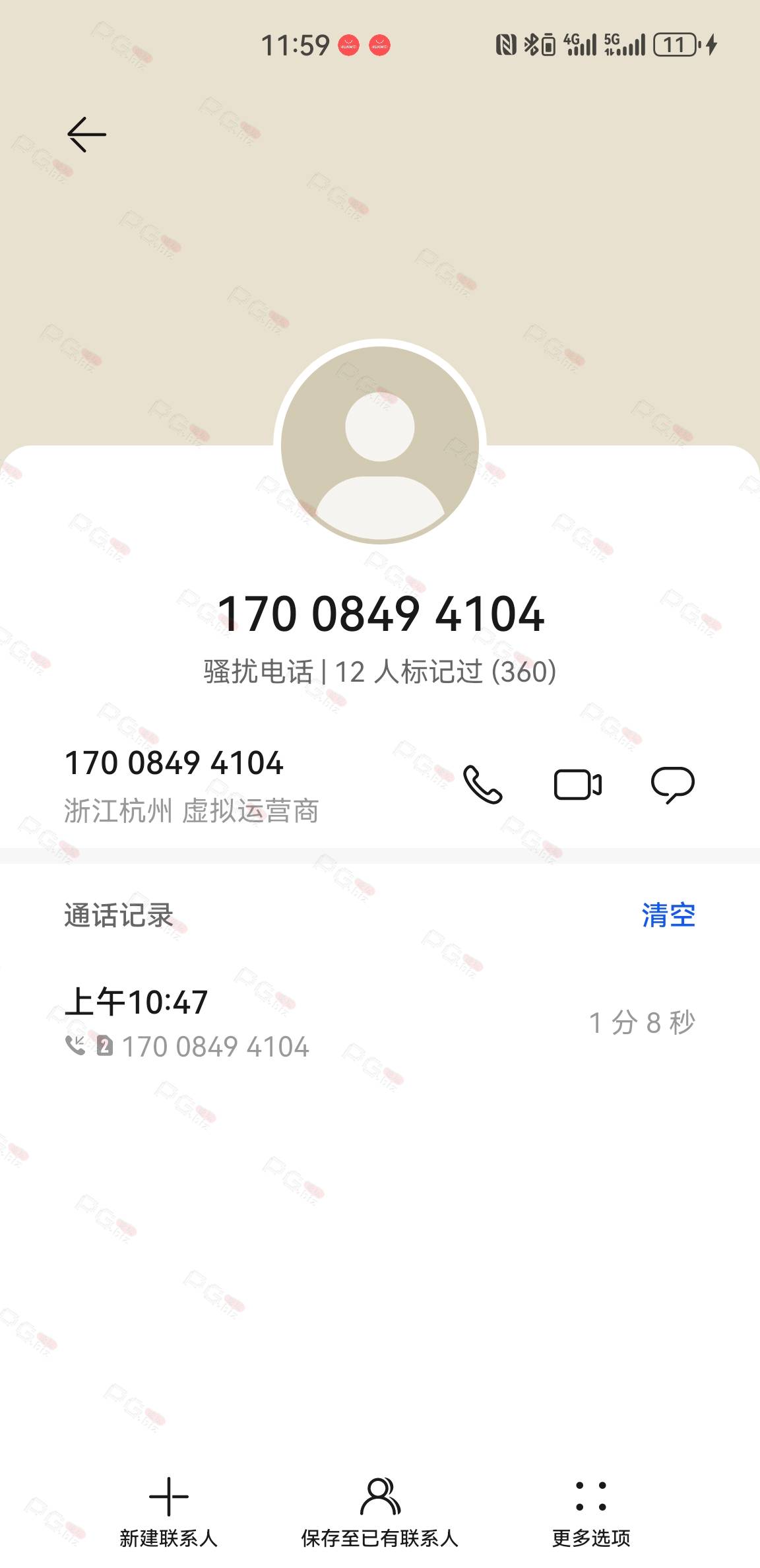Call 170 0849 4104 via phone icon

(483, 785)
